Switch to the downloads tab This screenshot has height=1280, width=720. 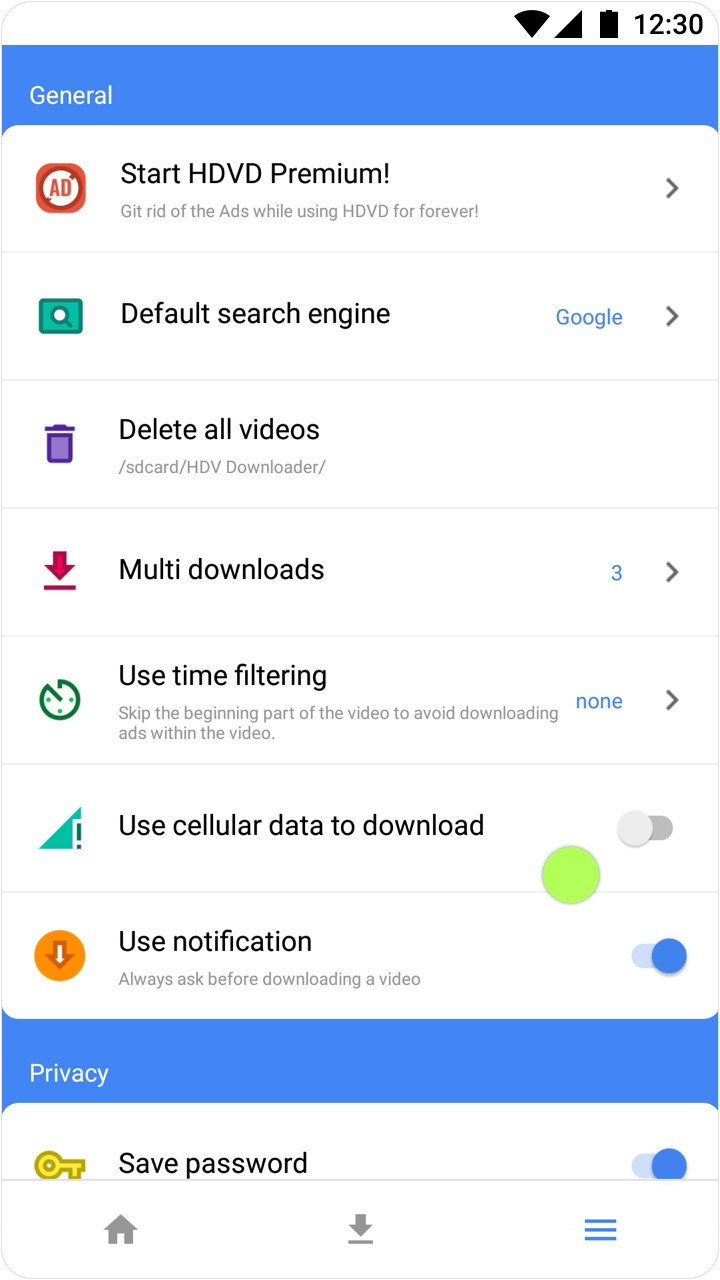click(x=360, y=1229)
